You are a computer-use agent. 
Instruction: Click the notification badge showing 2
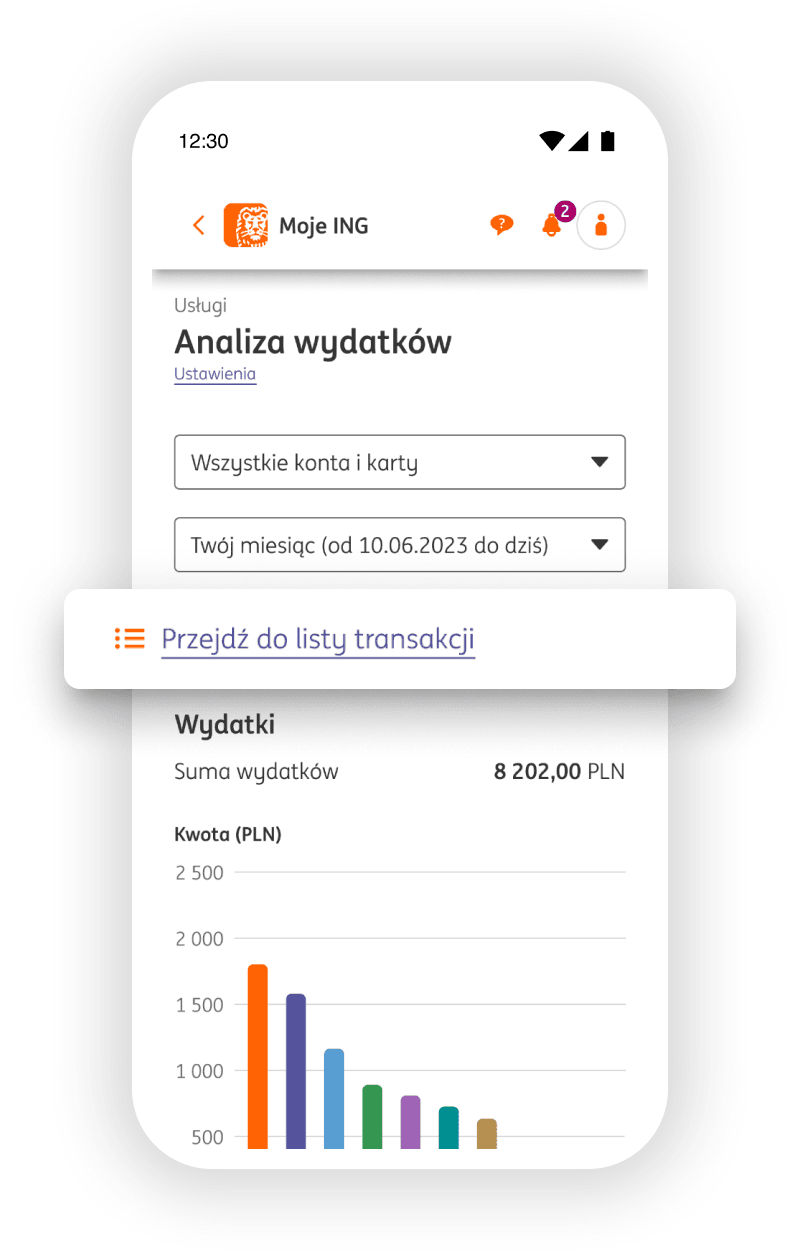[x=563, y=211]
